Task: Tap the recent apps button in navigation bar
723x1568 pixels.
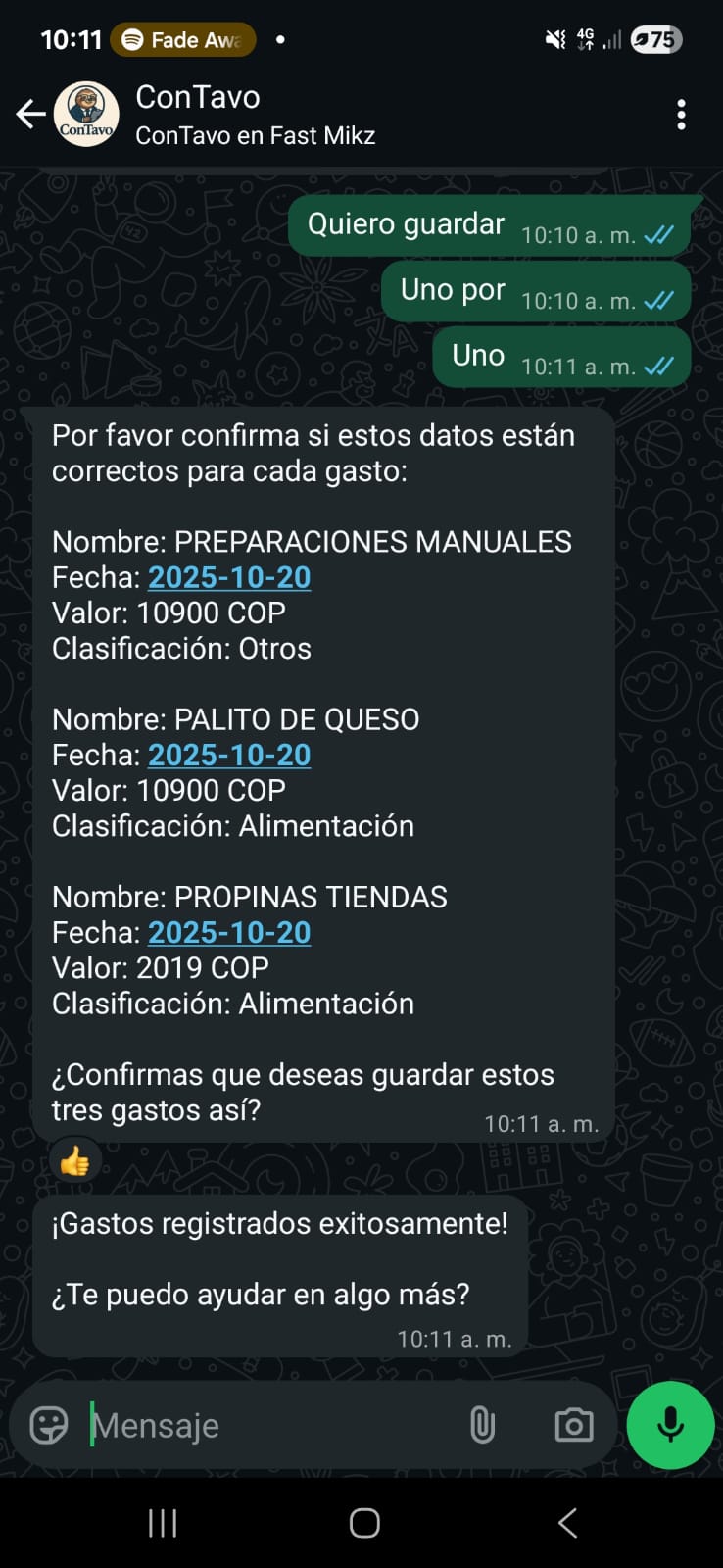Action: tap(161, 1523)
